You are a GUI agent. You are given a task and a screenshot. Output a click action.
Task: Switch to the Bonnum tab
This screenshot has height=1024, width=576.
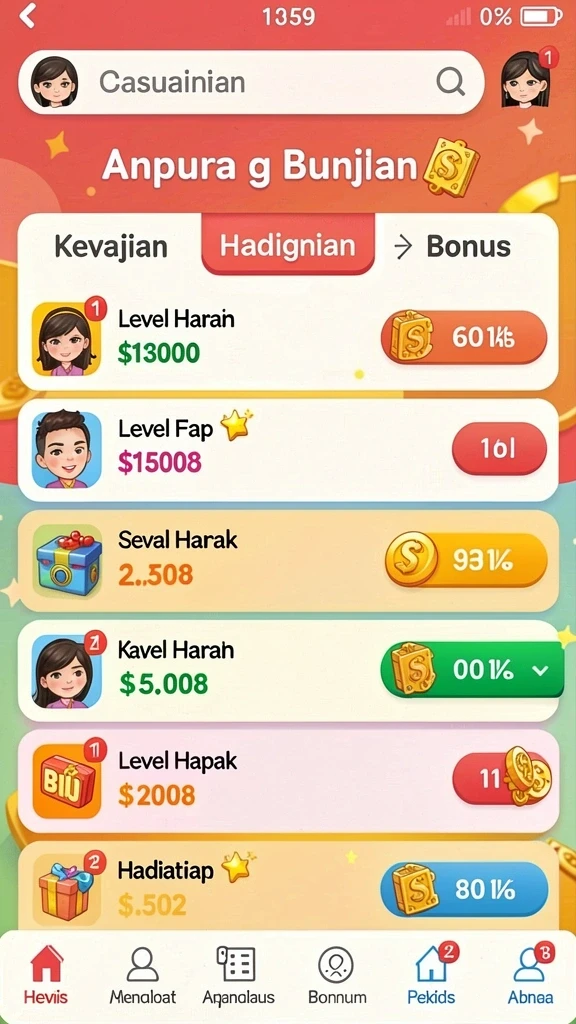coord(337,974)
